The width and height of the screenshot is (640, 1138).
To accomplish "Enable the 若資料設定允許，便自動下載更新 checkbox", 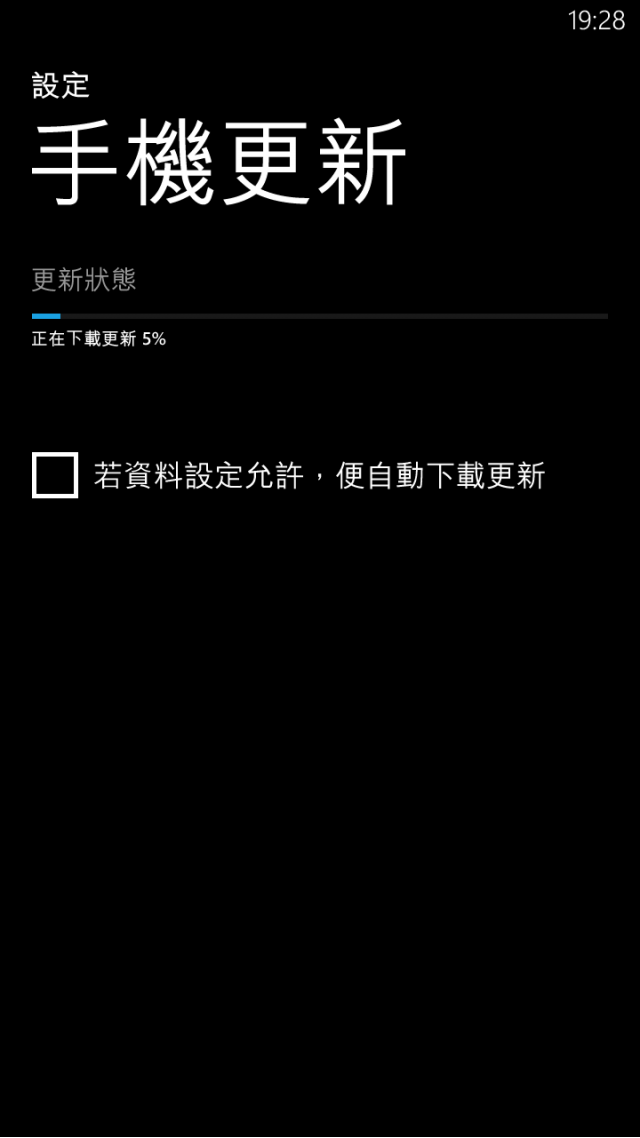I will [55, 475].
